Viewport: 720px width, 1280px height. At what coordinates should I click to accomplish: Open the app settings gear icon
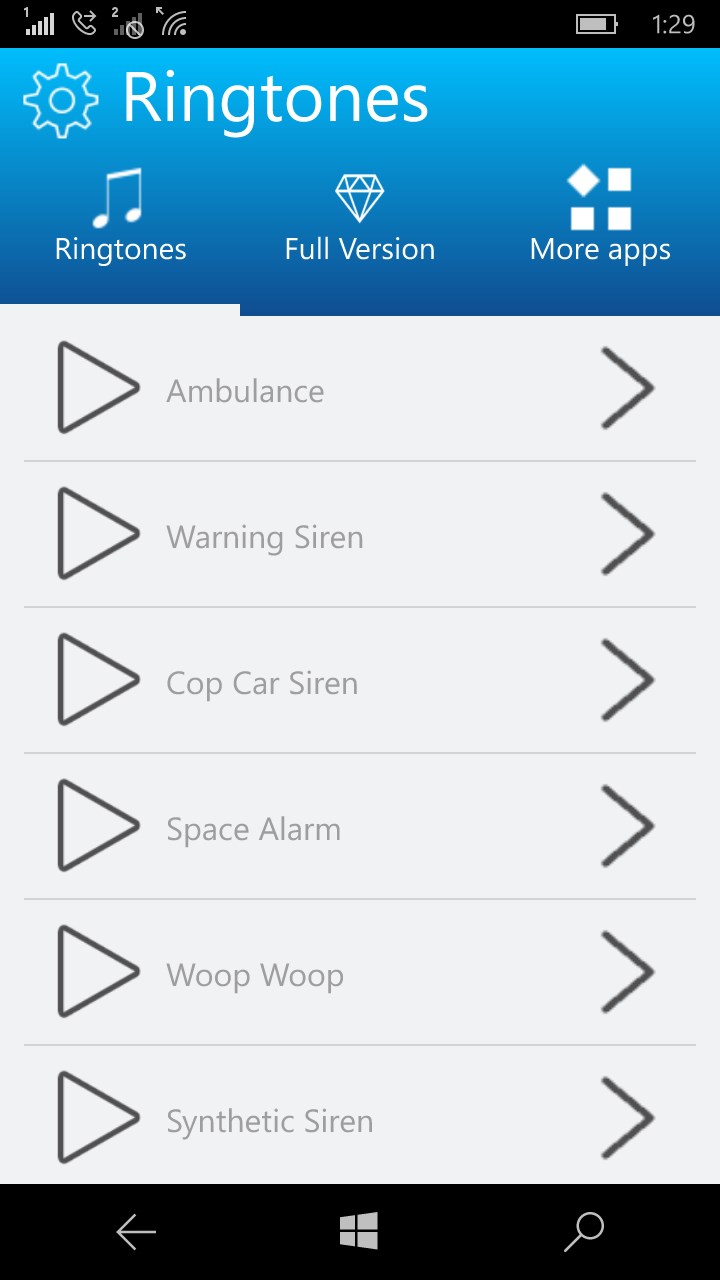click(60, 97)
